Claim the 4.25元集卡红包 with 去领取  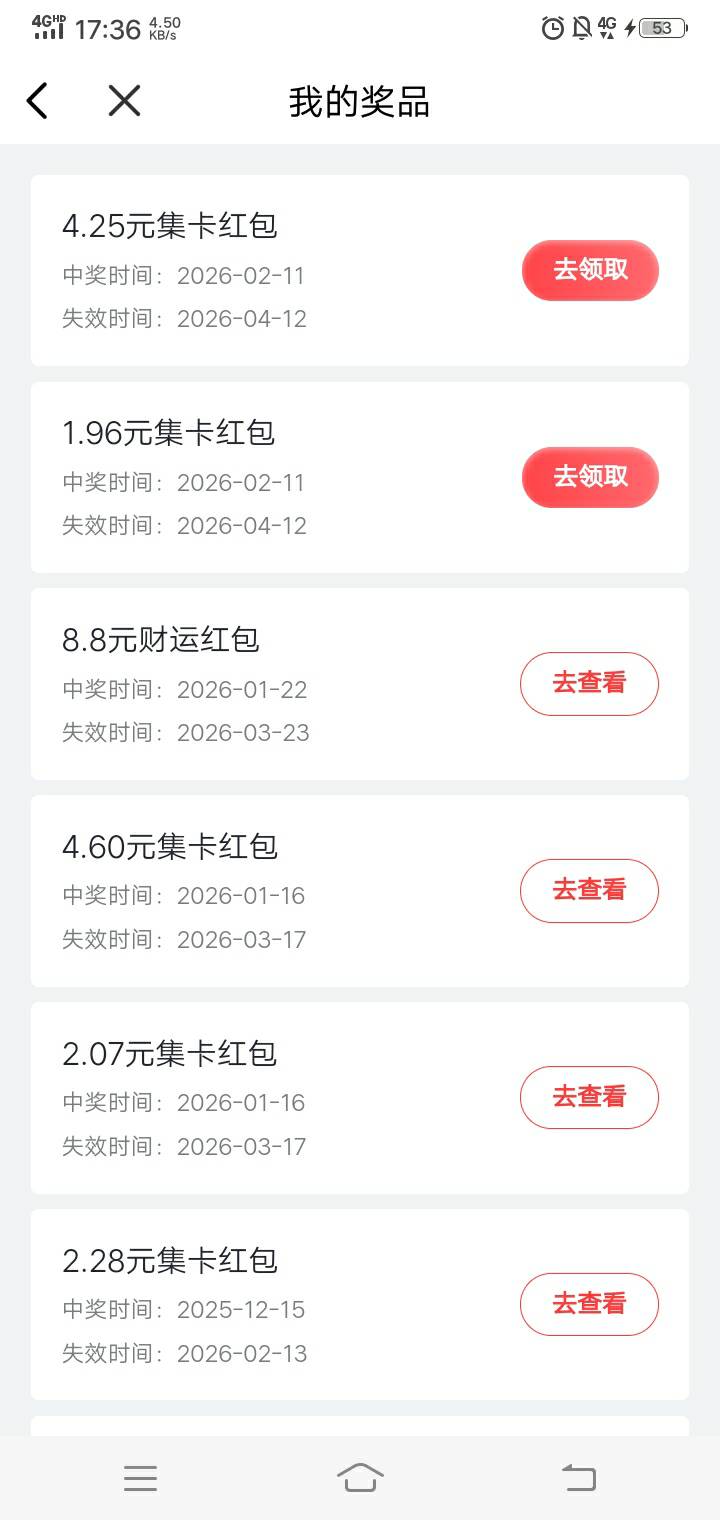[590, 270]
